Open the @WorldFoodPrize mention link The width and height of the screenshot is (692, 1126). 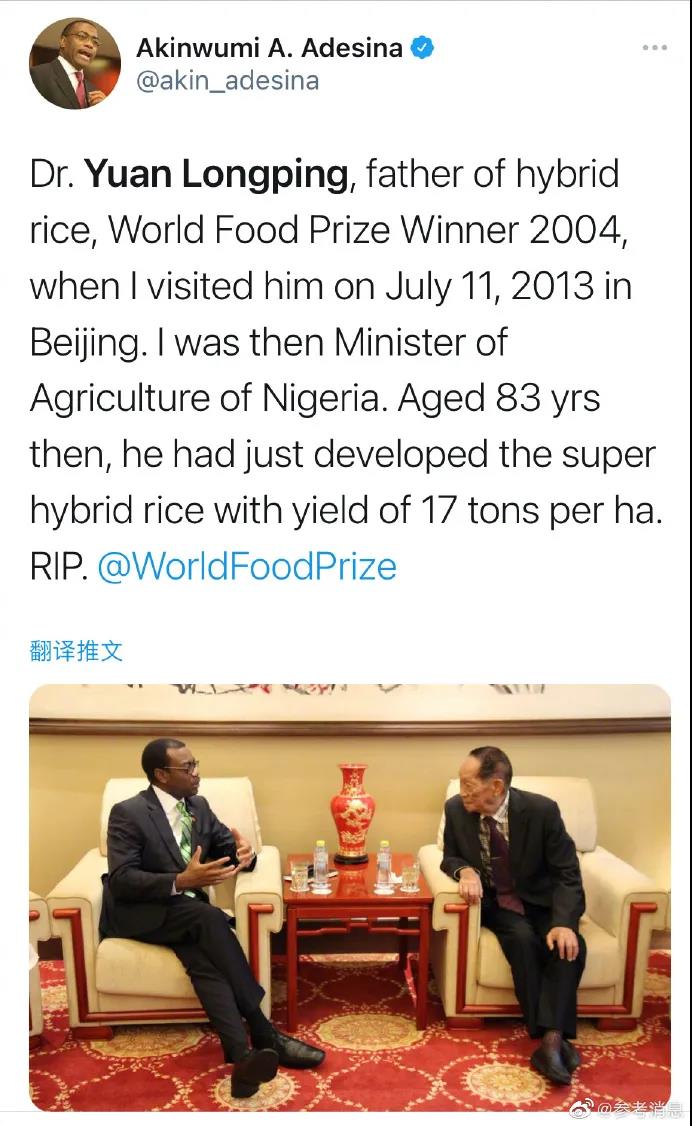coord(246,567)
